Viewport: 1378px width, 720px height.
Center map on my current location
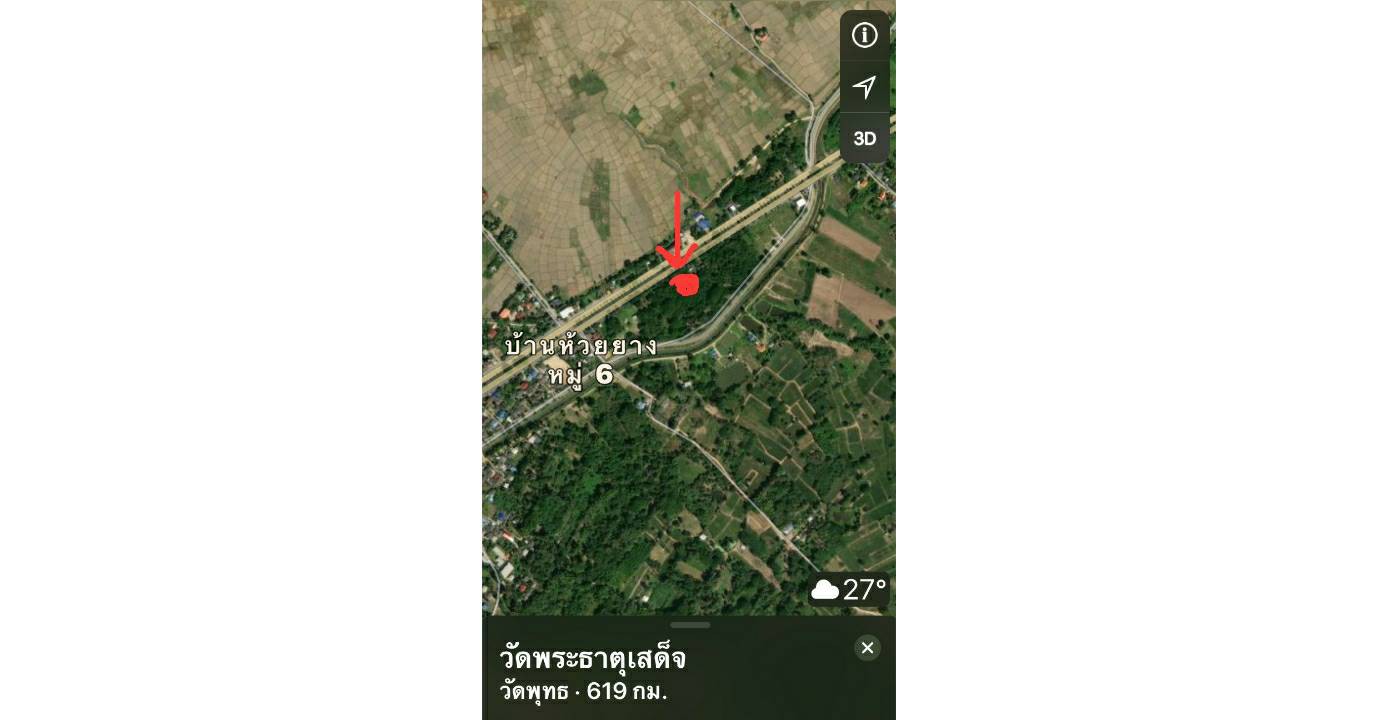point(864,87)
